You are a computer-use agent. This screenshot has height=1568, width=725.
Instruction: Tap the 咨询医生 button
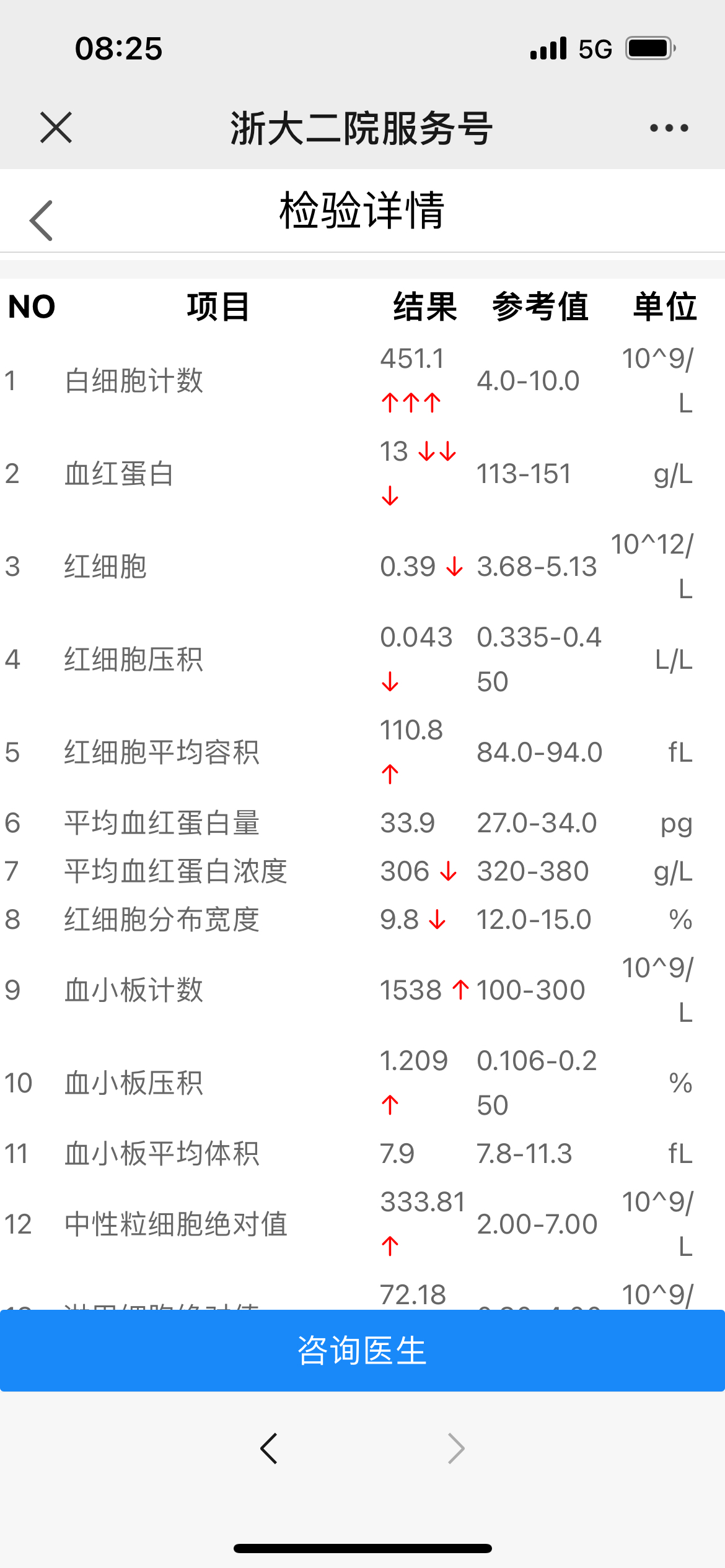point(362,1350)
